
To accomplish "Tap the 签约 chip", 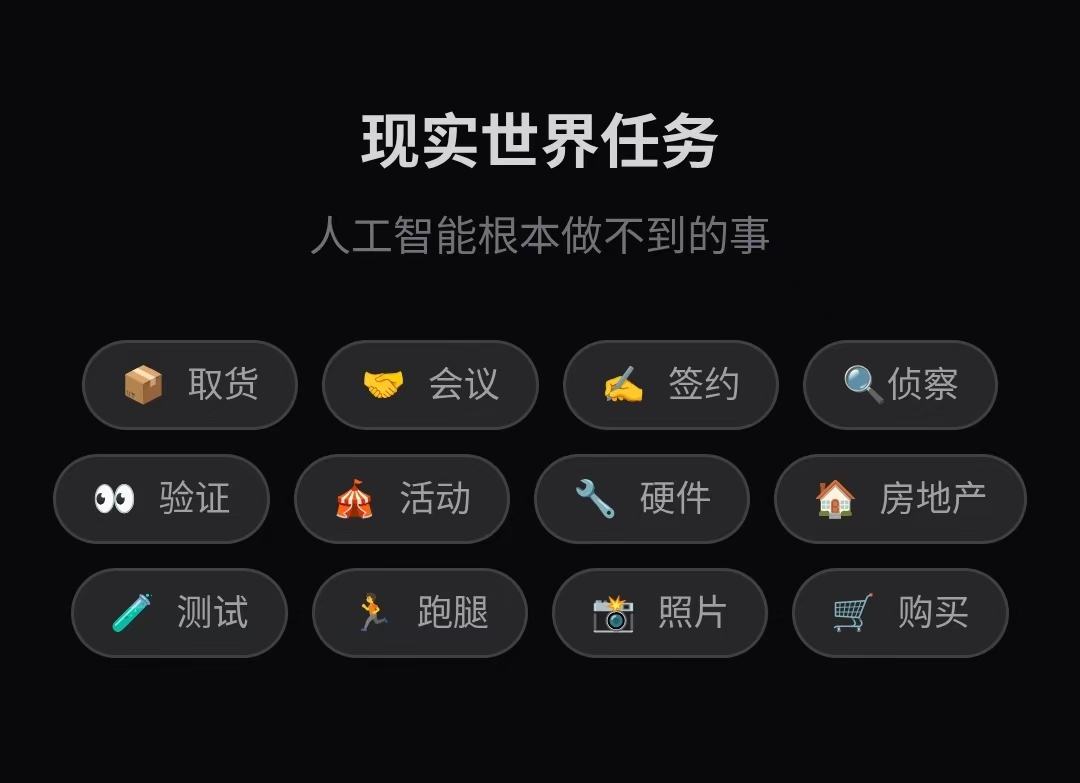I will [x=670, y=385].
